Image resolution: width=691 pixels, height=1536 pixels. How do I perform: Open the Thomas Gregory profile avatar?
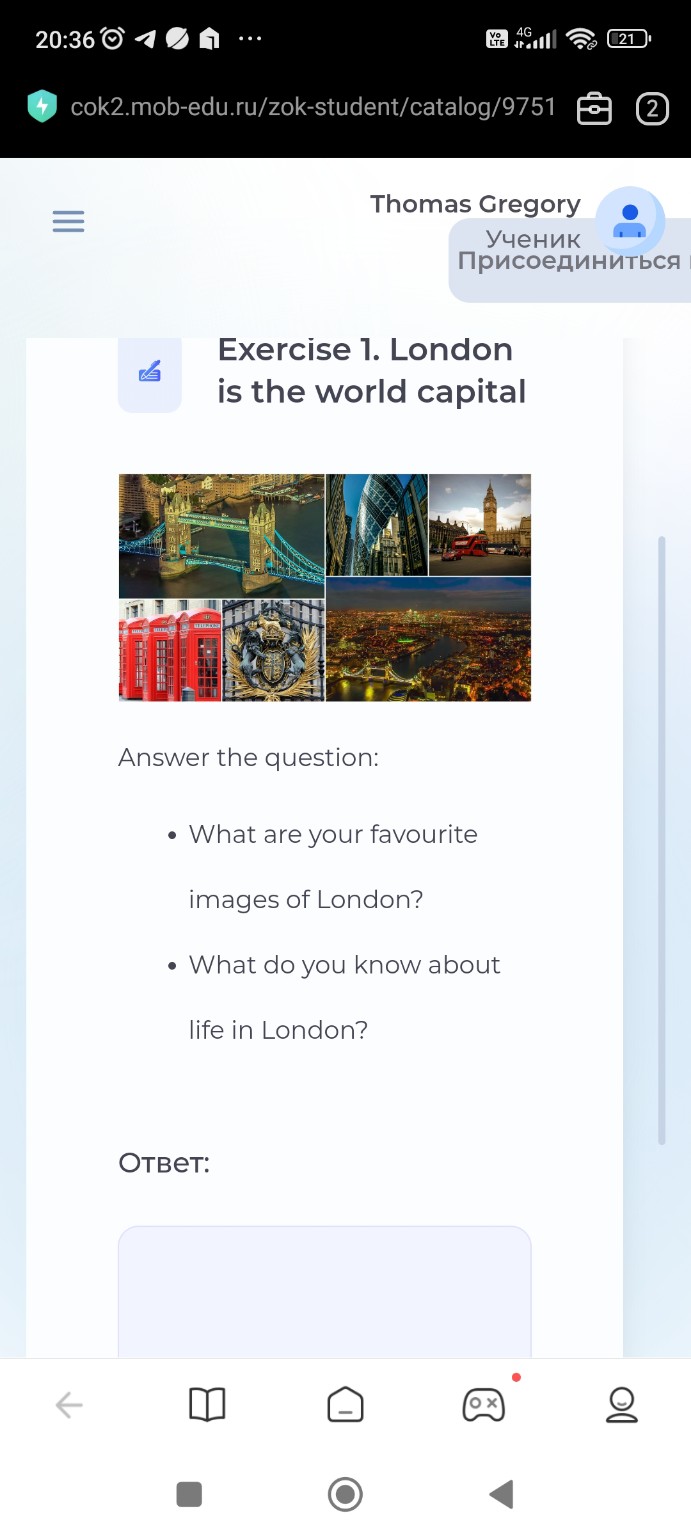629,221
